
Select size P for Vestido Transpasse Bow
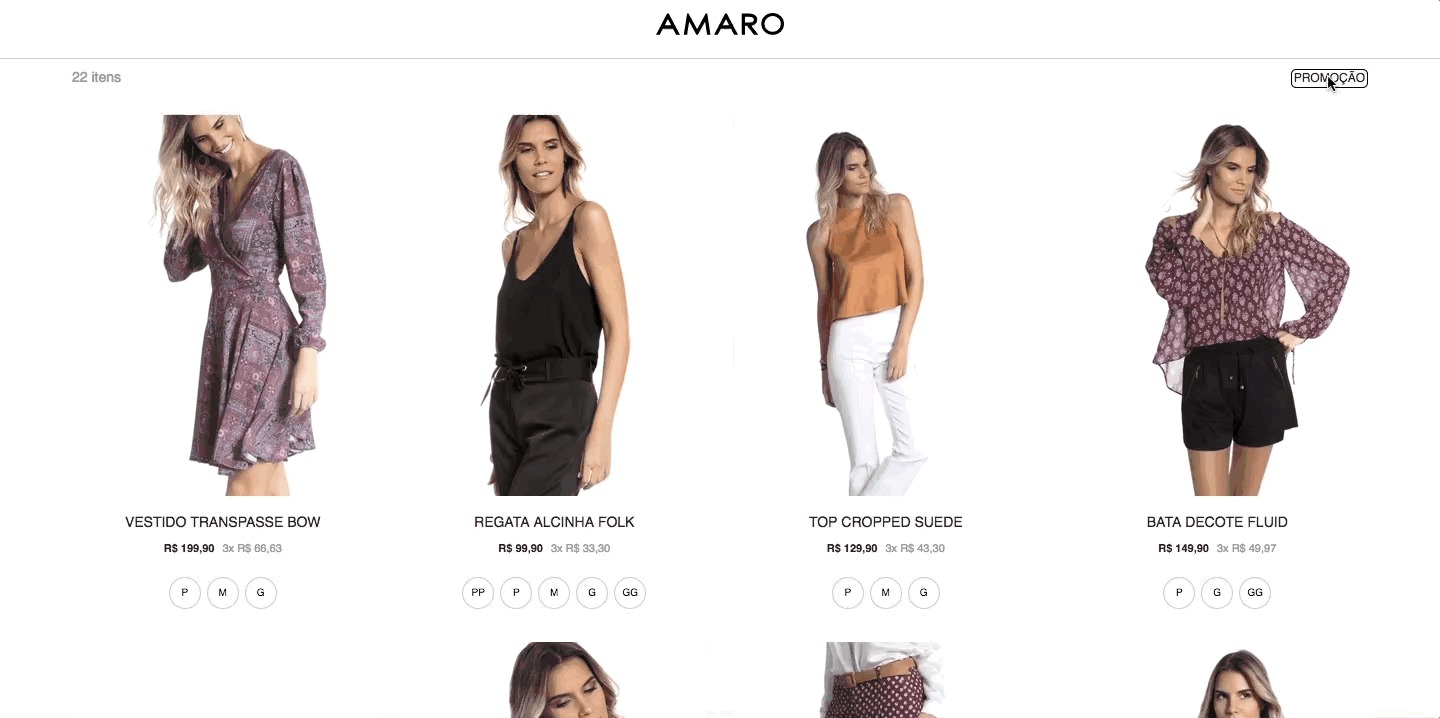click(x=185, y=593)
